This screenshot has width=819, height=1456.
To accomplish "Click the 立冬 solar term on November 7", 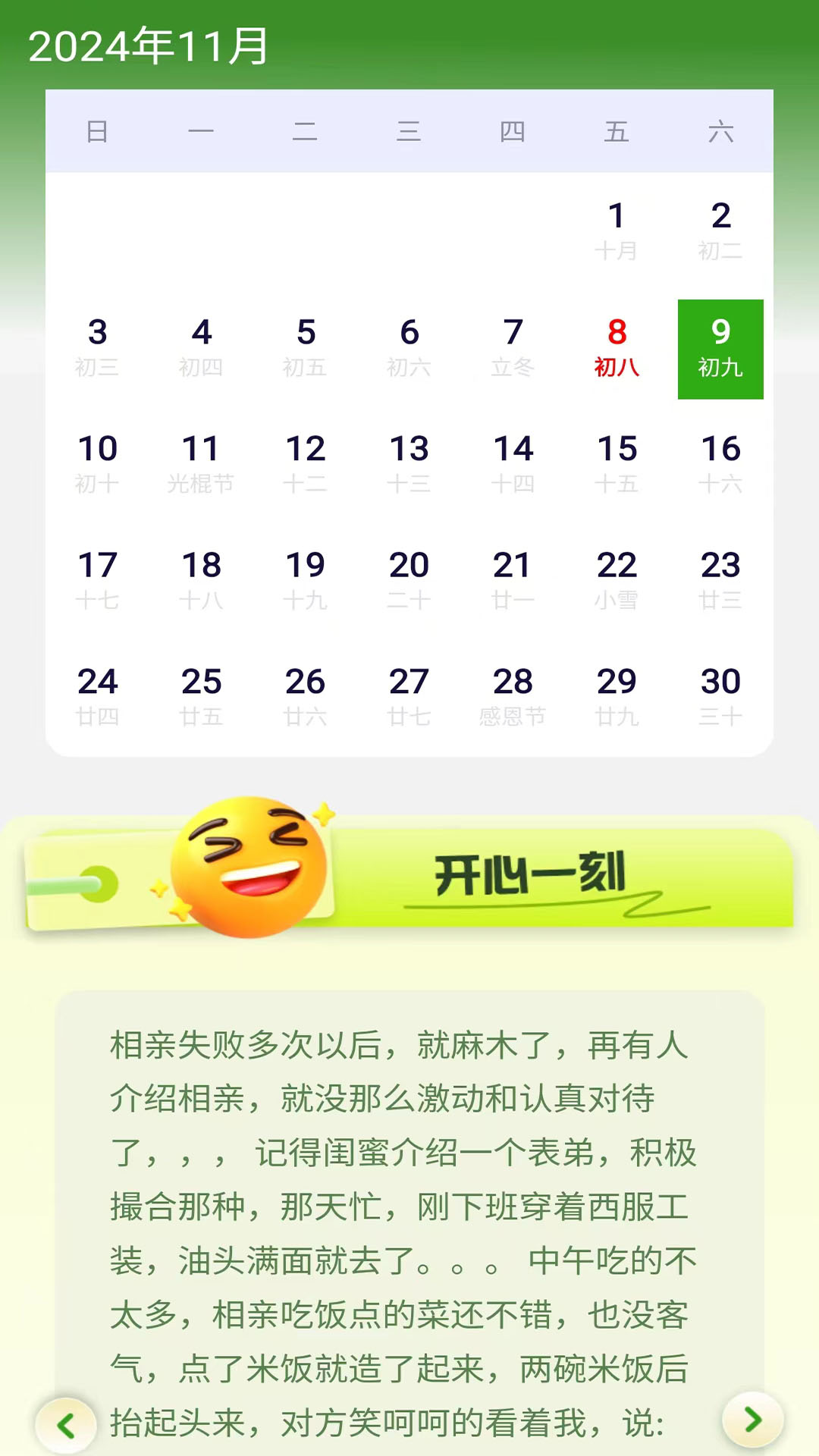I will [513, 368].
